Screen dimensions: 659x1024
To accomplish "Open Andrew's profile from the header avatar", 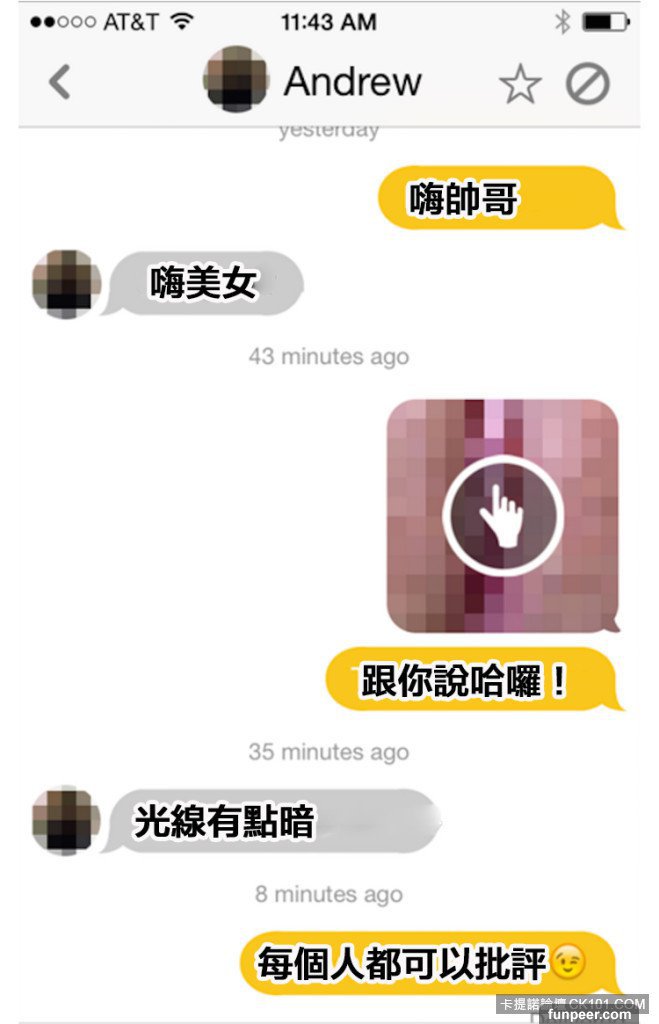I will (236, 78).
